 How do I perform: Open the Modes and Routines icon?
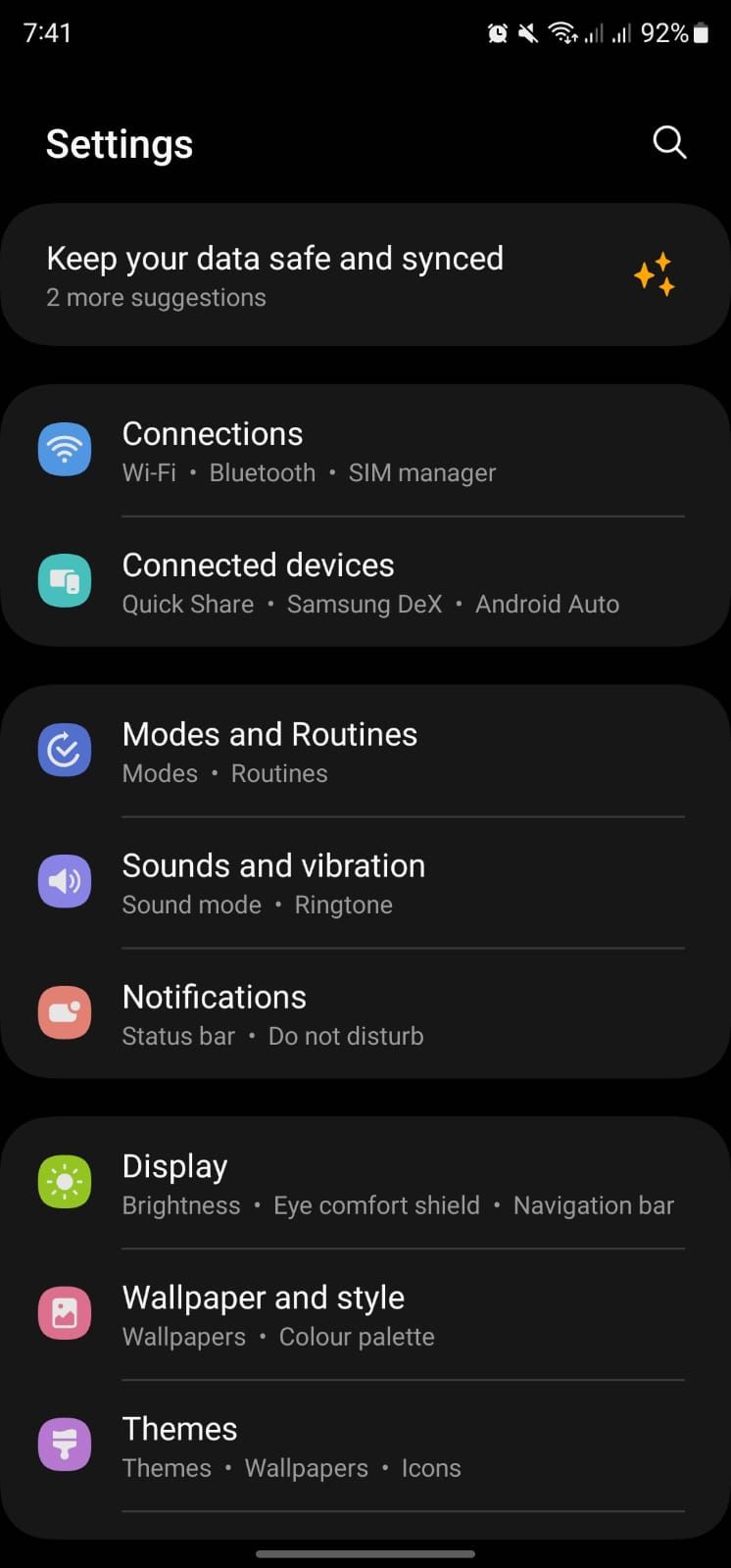click(x=65, y=750)
